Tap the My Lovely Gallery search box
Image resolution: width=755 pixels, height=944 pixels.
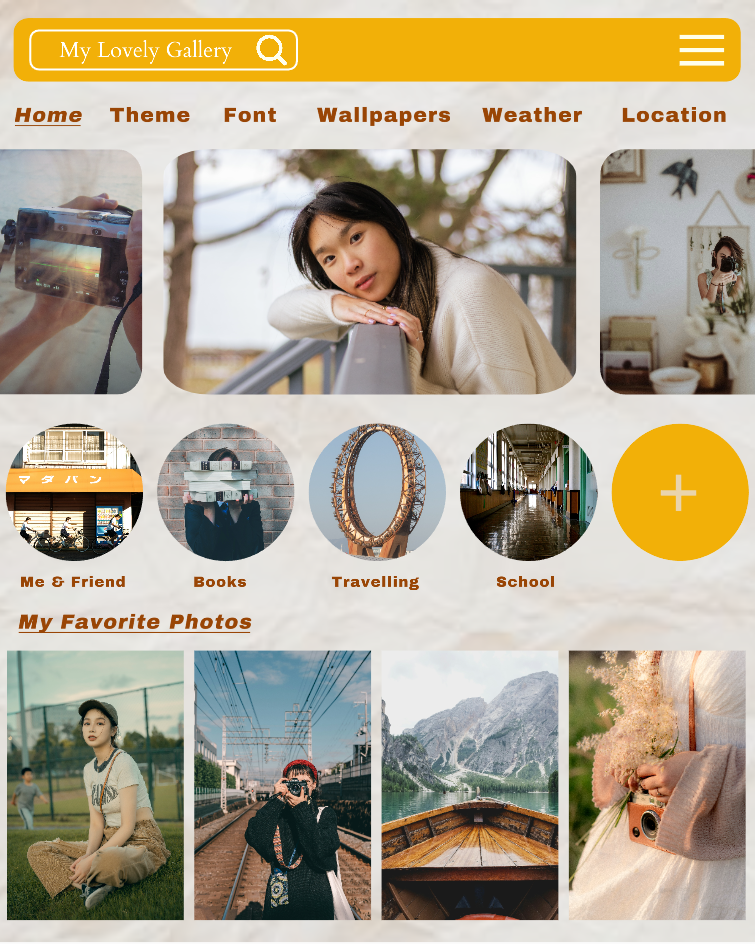[145, 50]
